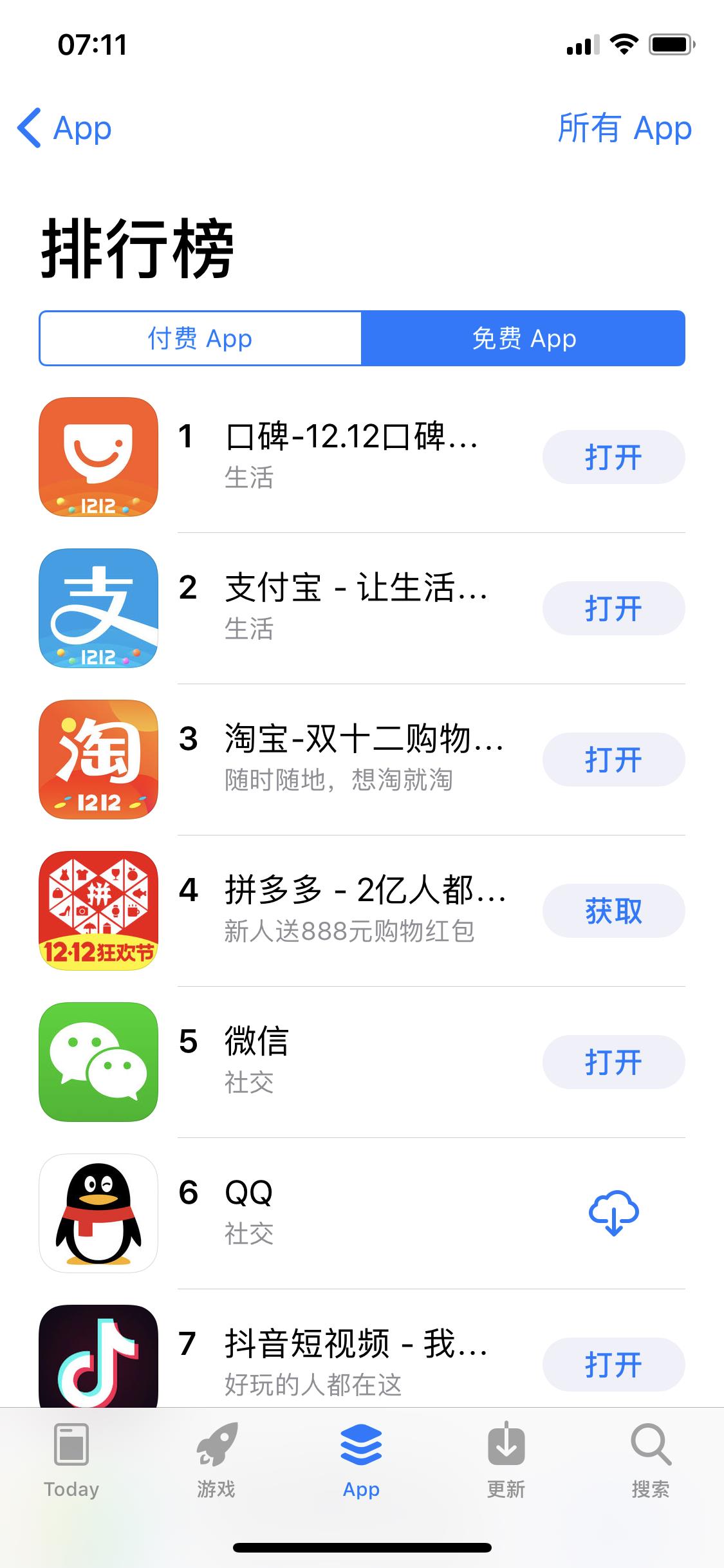
Task: Download QQ via the cloud icon
Action: coord(613,1213)
